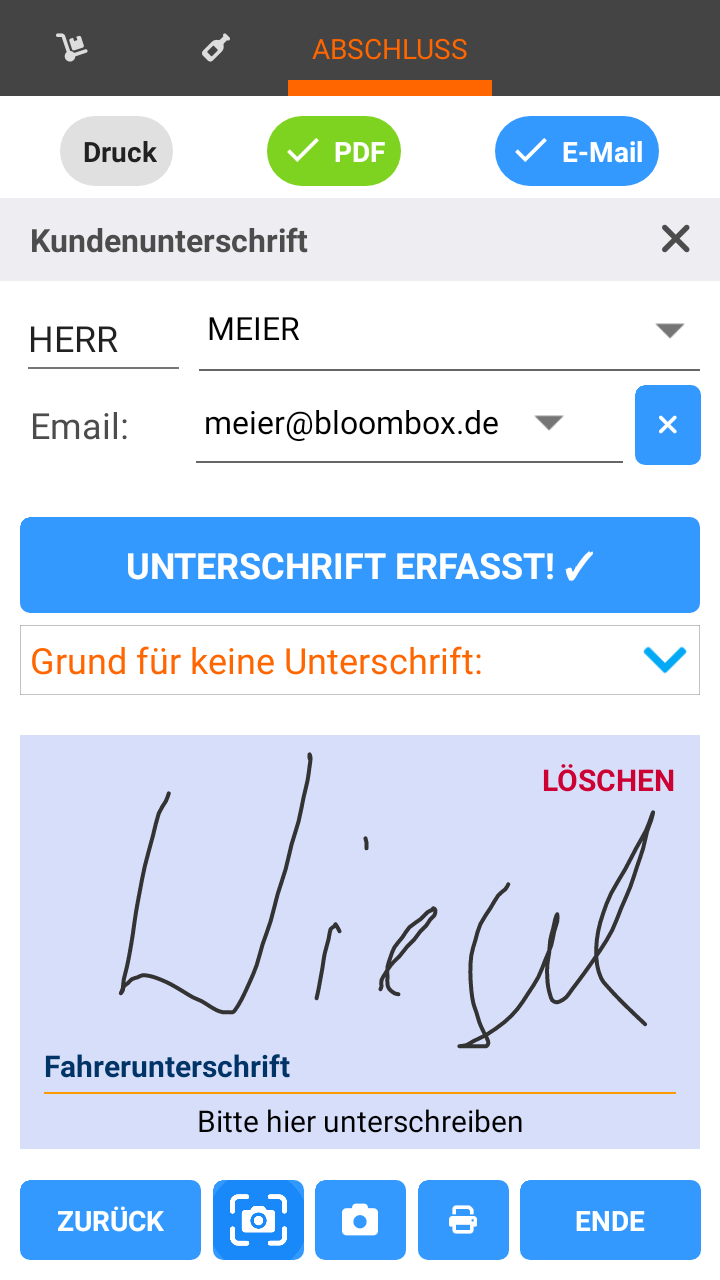Open the scan camera button
This screenshot has width=720, height=1280.
point(258,1220)
